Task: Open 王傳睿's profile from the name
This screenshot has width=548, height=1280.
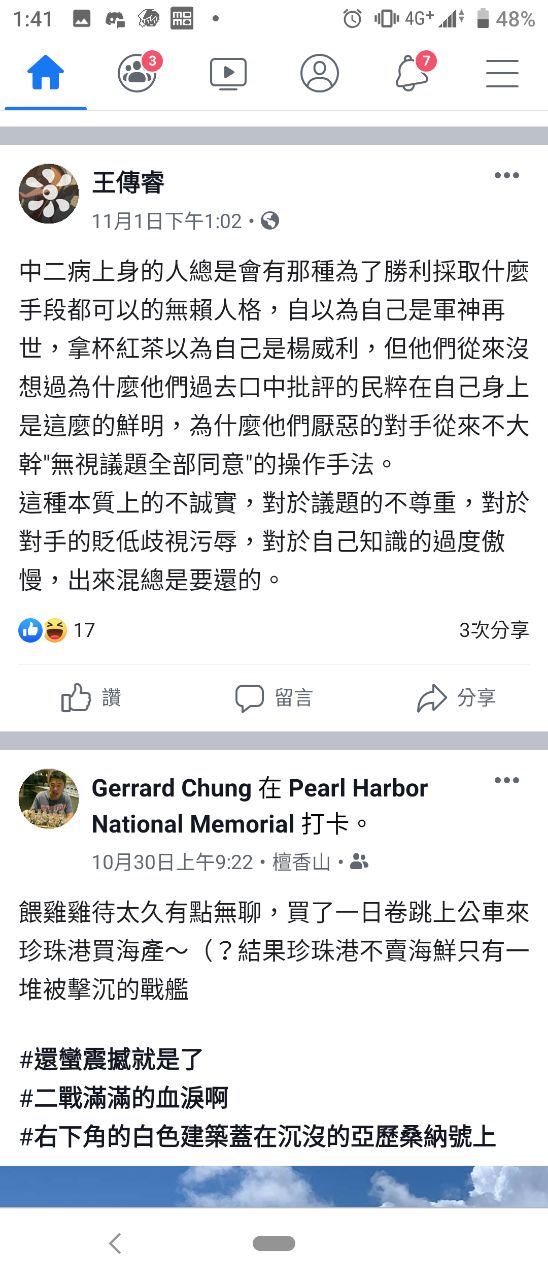Action: click(128, 182)
